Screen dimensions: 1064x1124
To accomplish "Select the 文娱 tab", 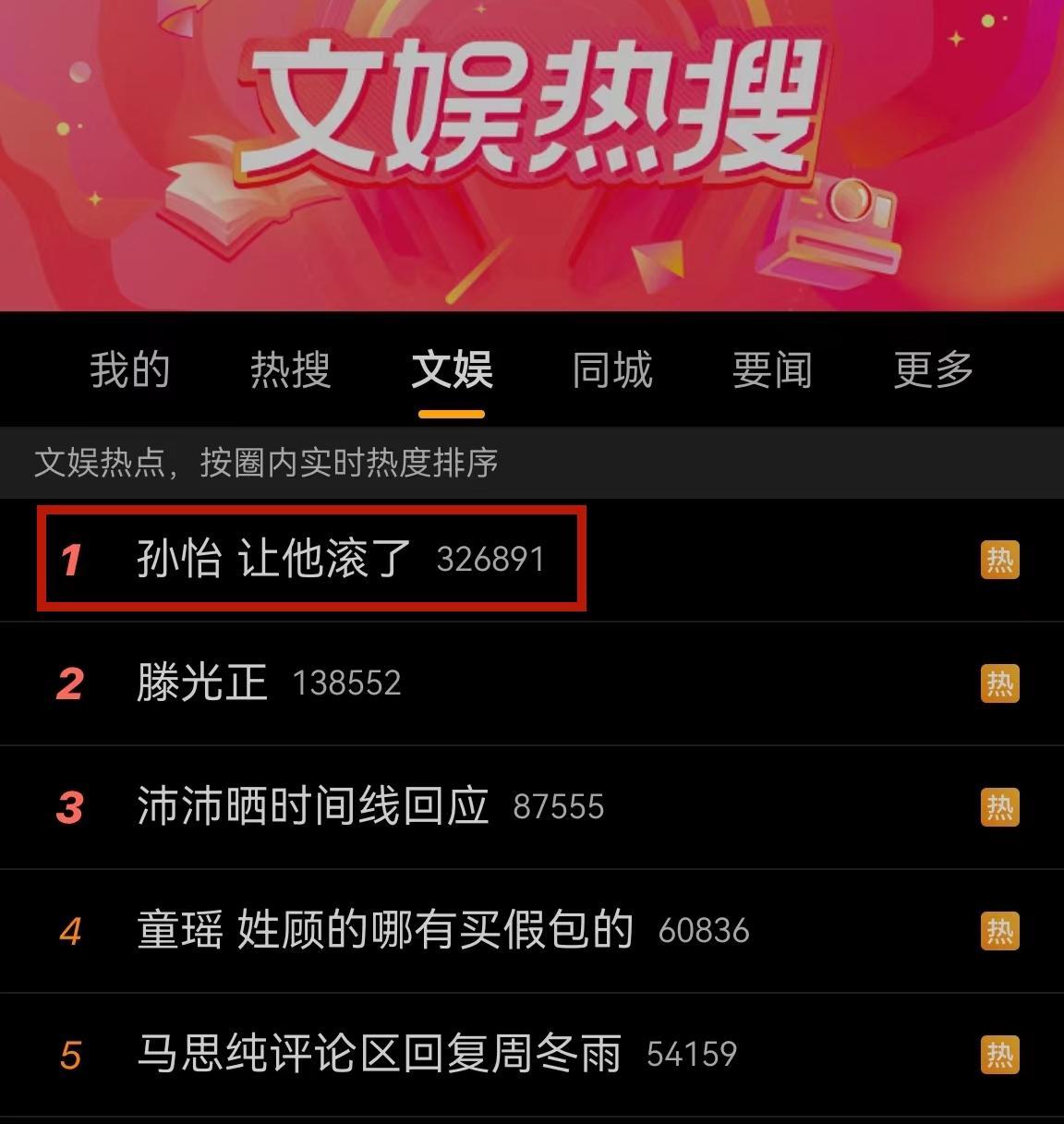I will (452, 370).
